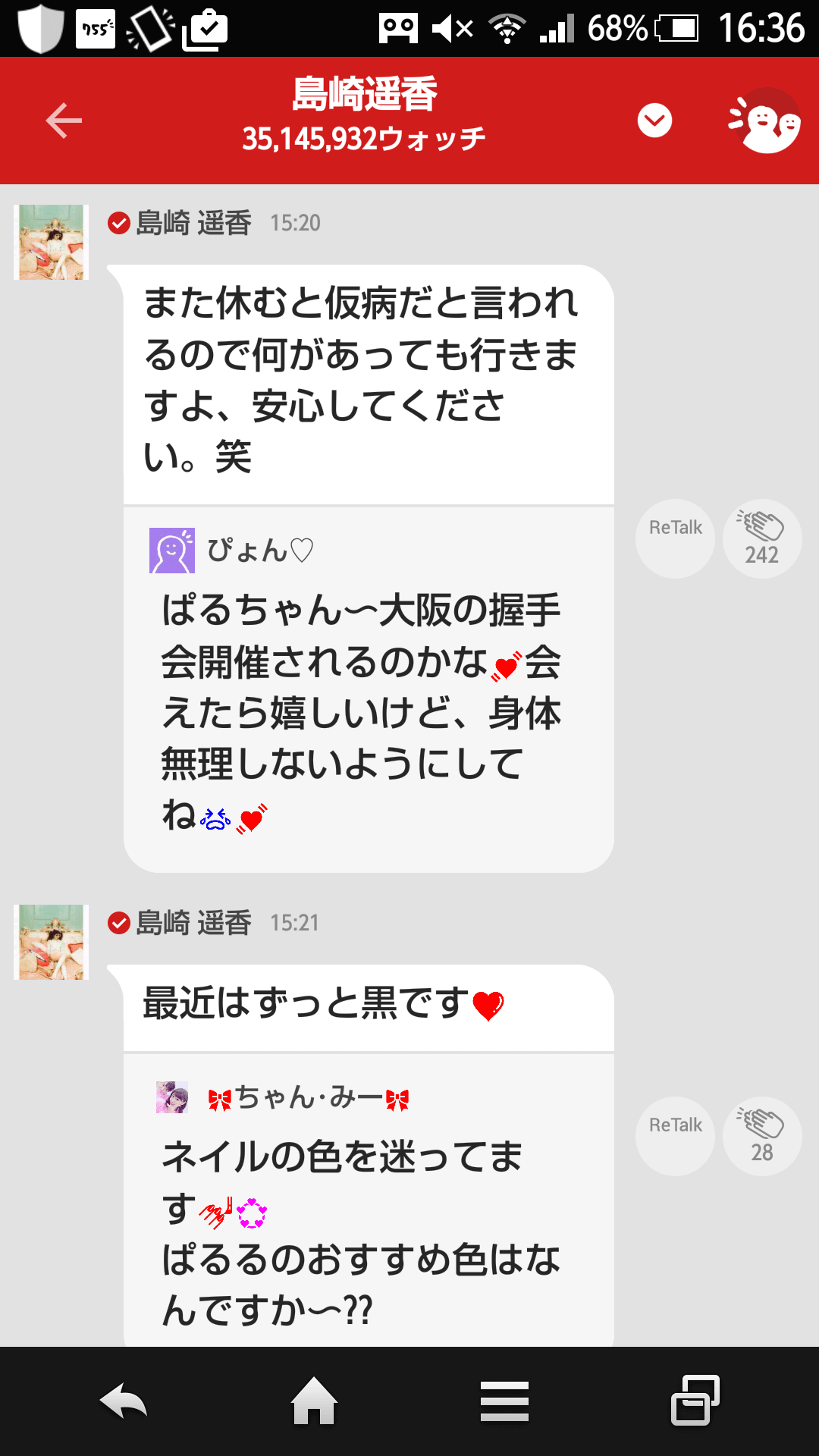Open 島崎遥香's avatar on the 15:20 post
This screenshot has width=819, height=1456.
click(x=52, y=242)
